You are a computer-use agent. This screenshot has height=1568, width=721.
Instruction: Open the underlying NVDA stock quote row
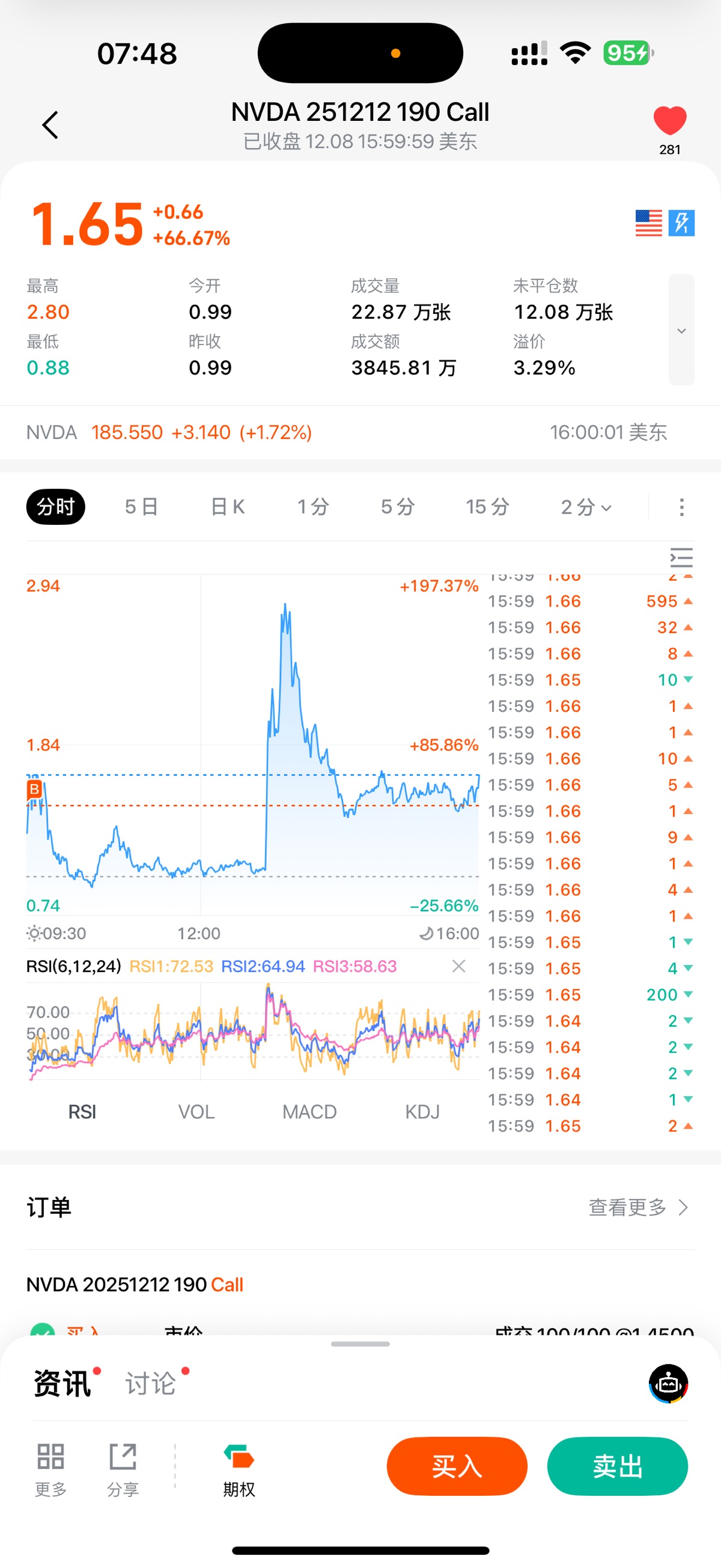click(347, 432)
